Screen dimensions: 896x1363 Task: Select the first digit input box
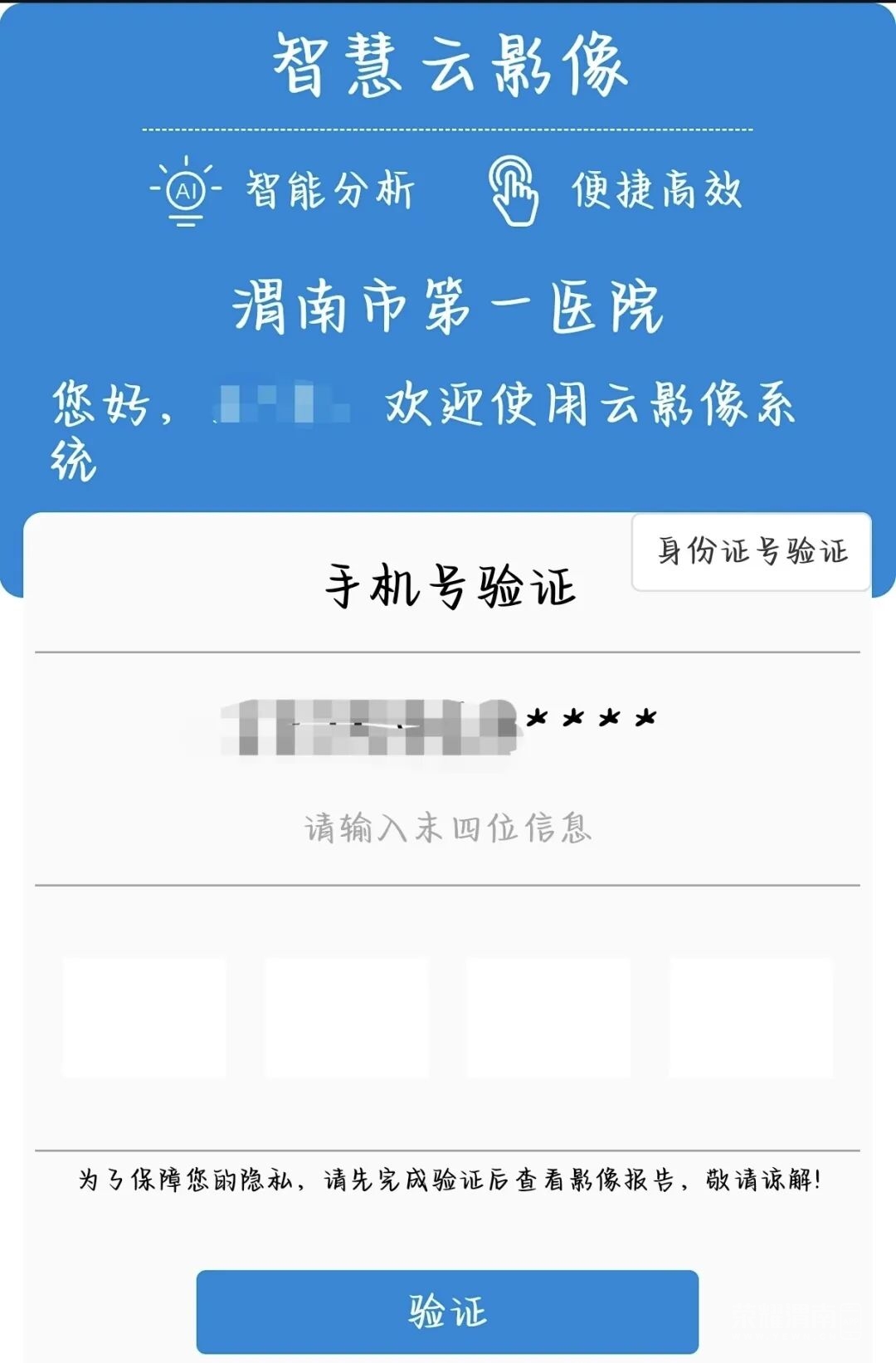pyautogui.click(x=144, y=1018)
